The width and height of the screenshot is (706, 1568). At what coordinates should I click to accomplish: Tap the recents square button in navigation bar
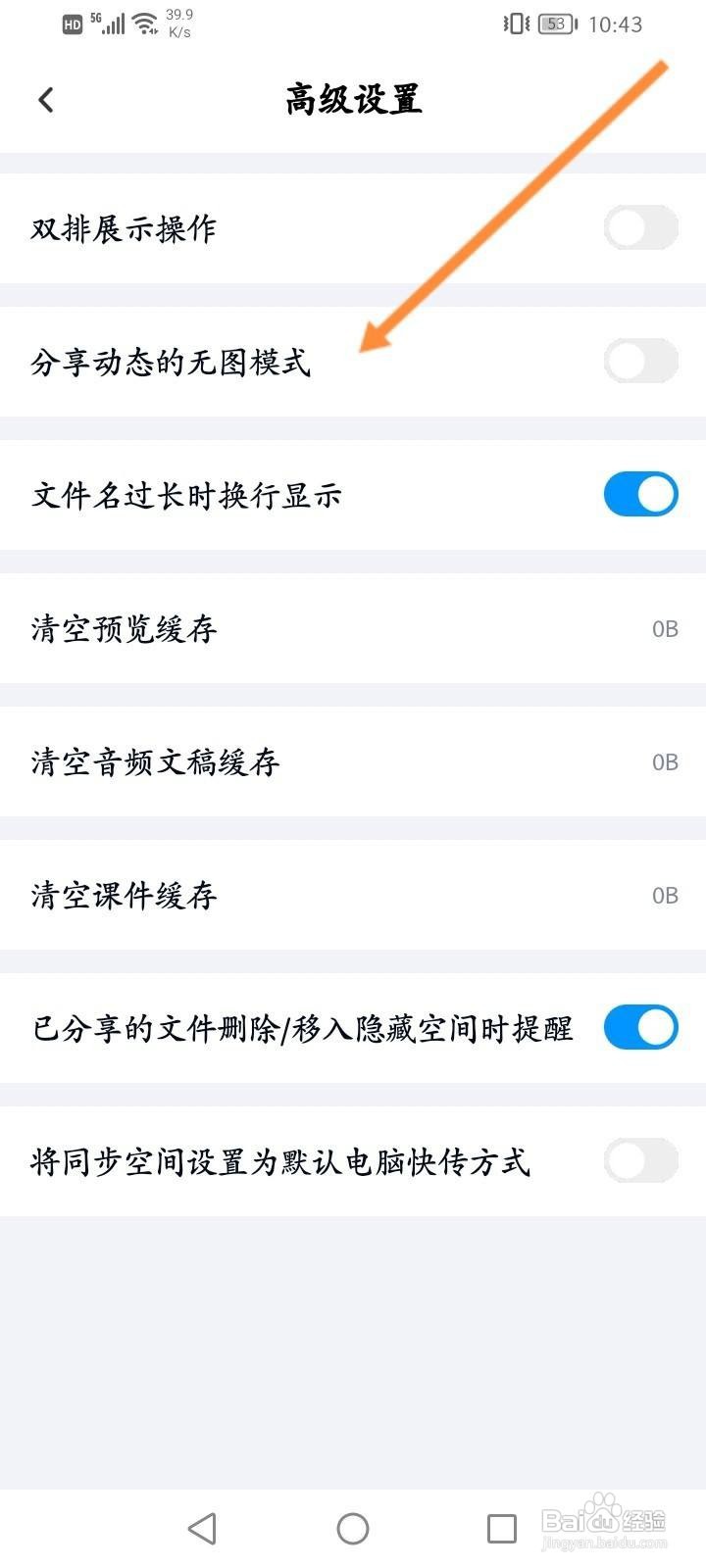click(501, 1528)
